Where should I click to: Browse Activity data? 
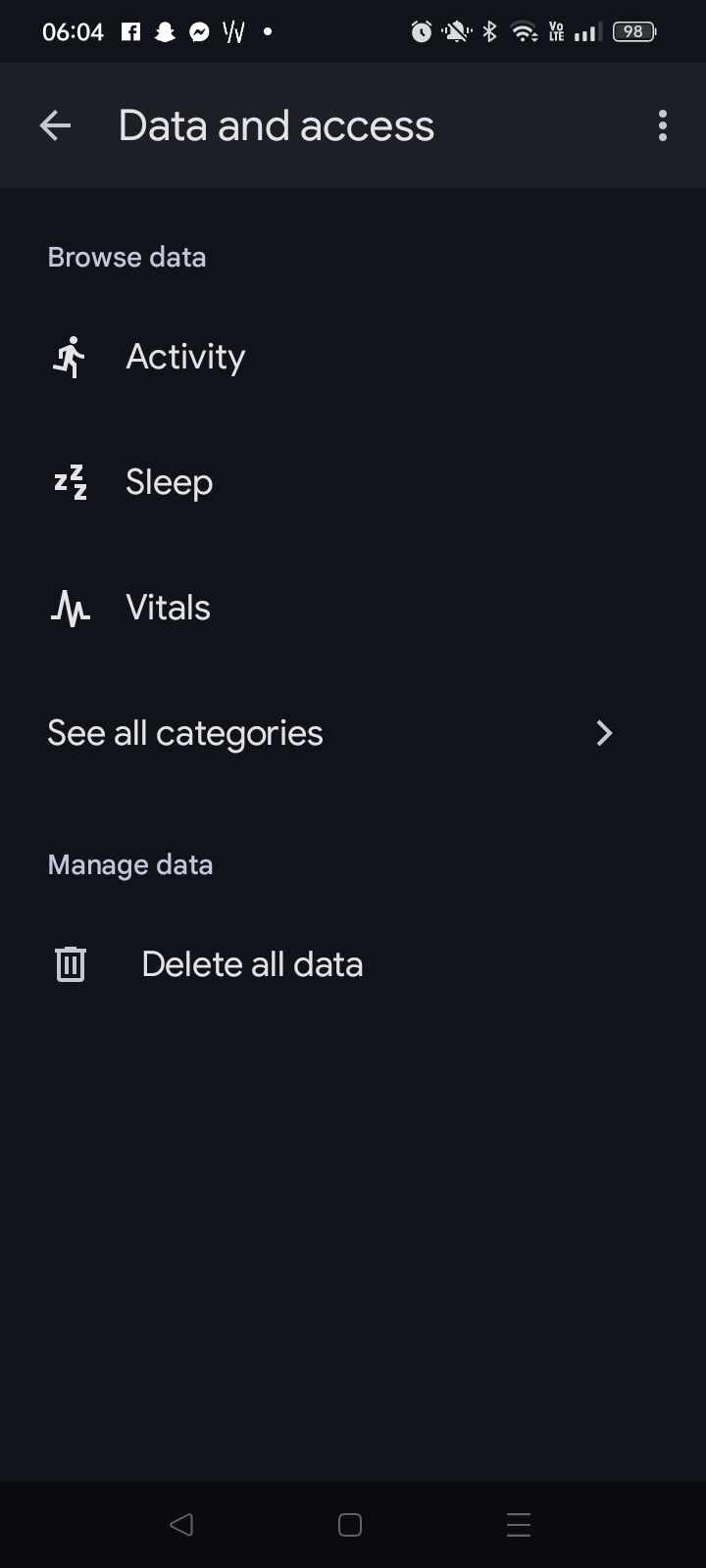[x=353, y=357]
